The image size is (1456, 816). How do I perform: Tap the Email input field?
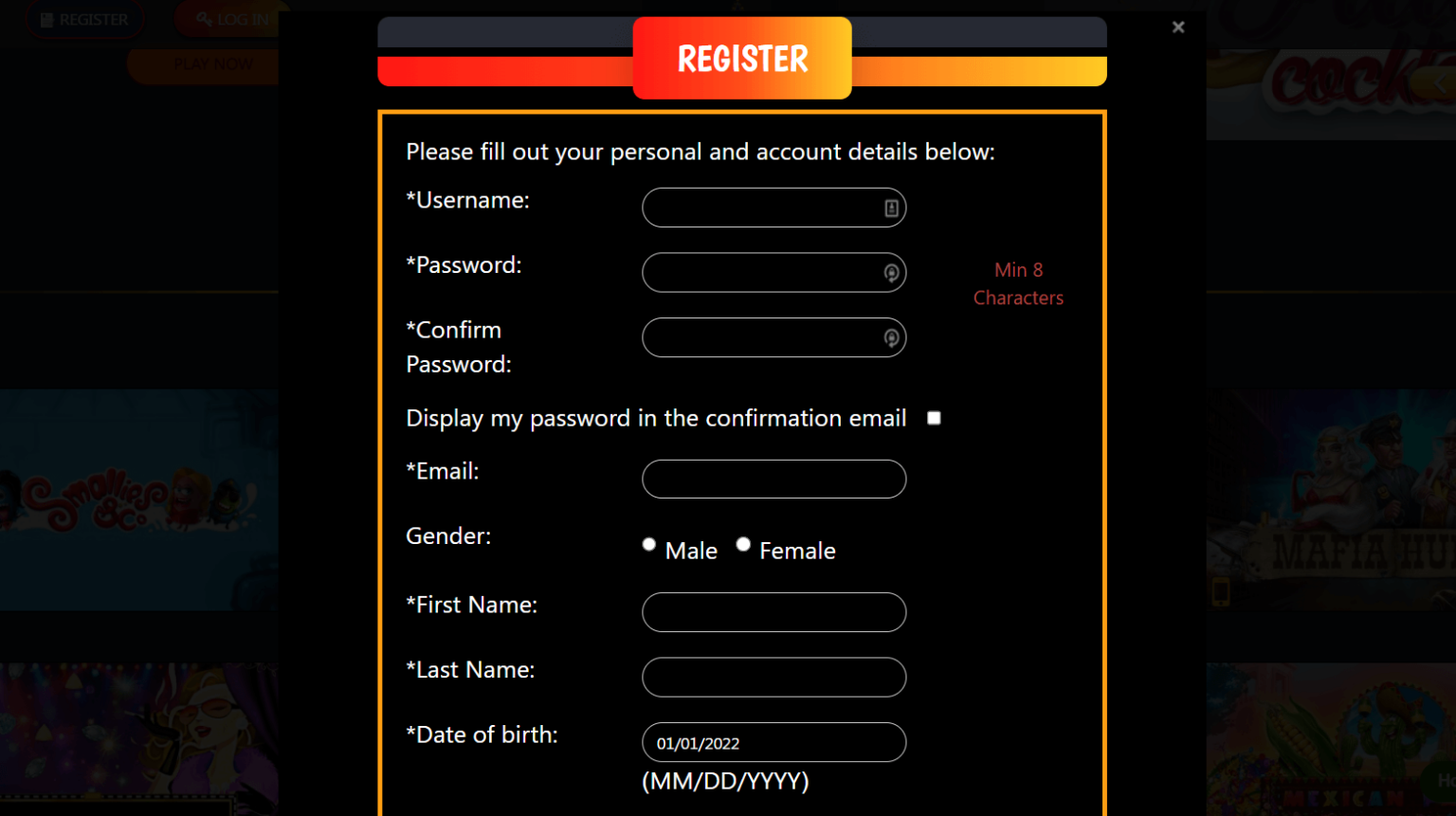pos(773,479)
